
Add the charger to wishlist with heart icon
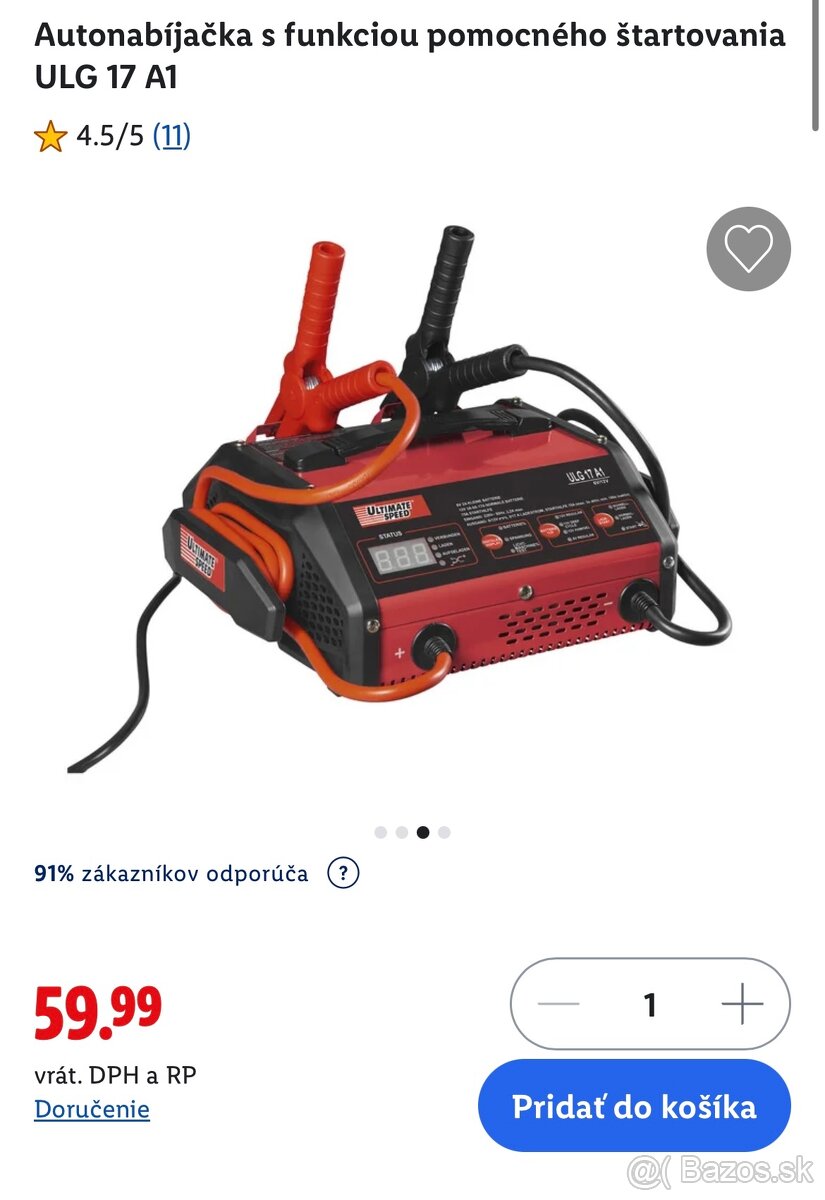[x=748, y=249]
